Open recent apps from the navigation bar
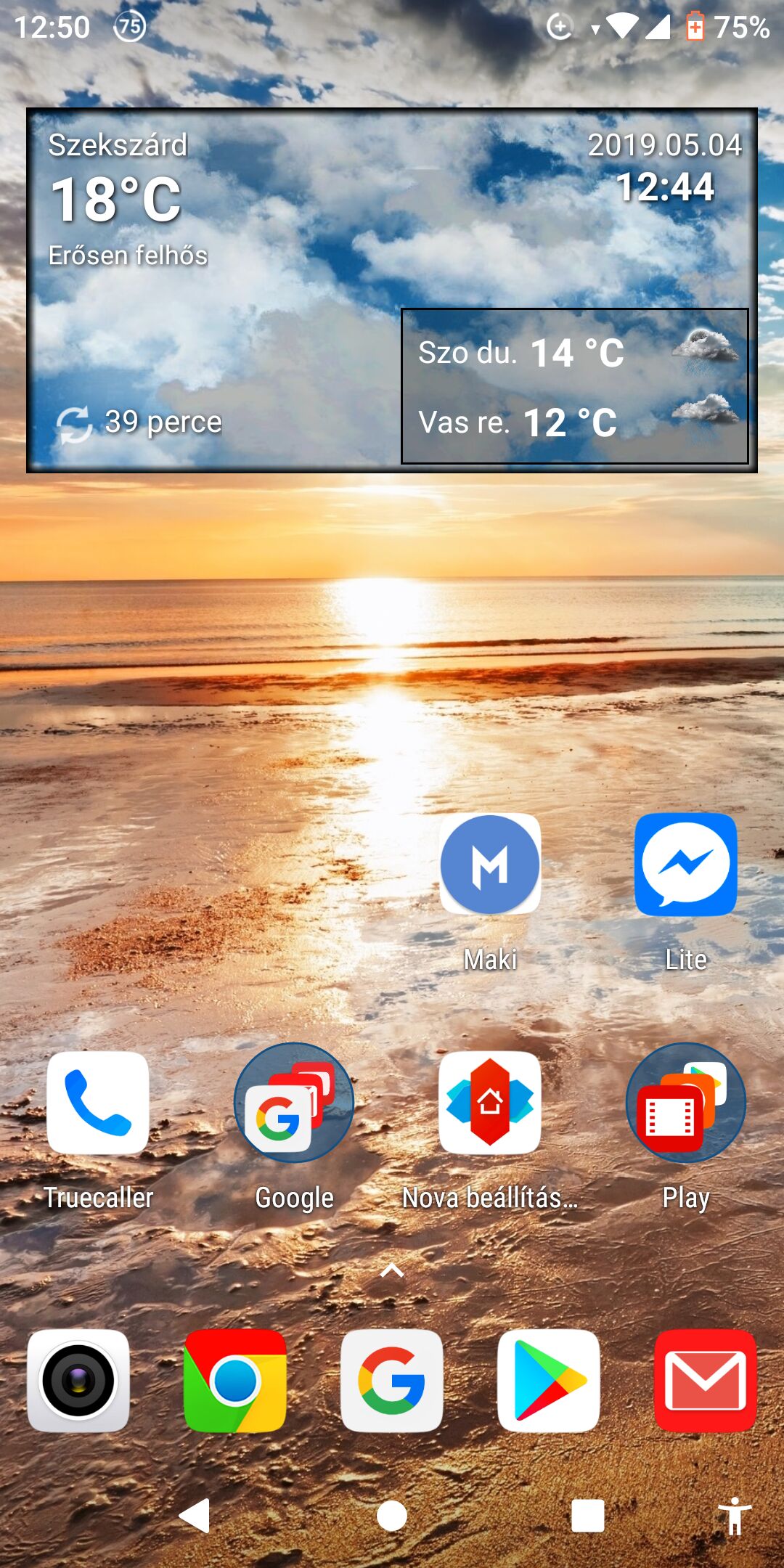 point(587,1516)
